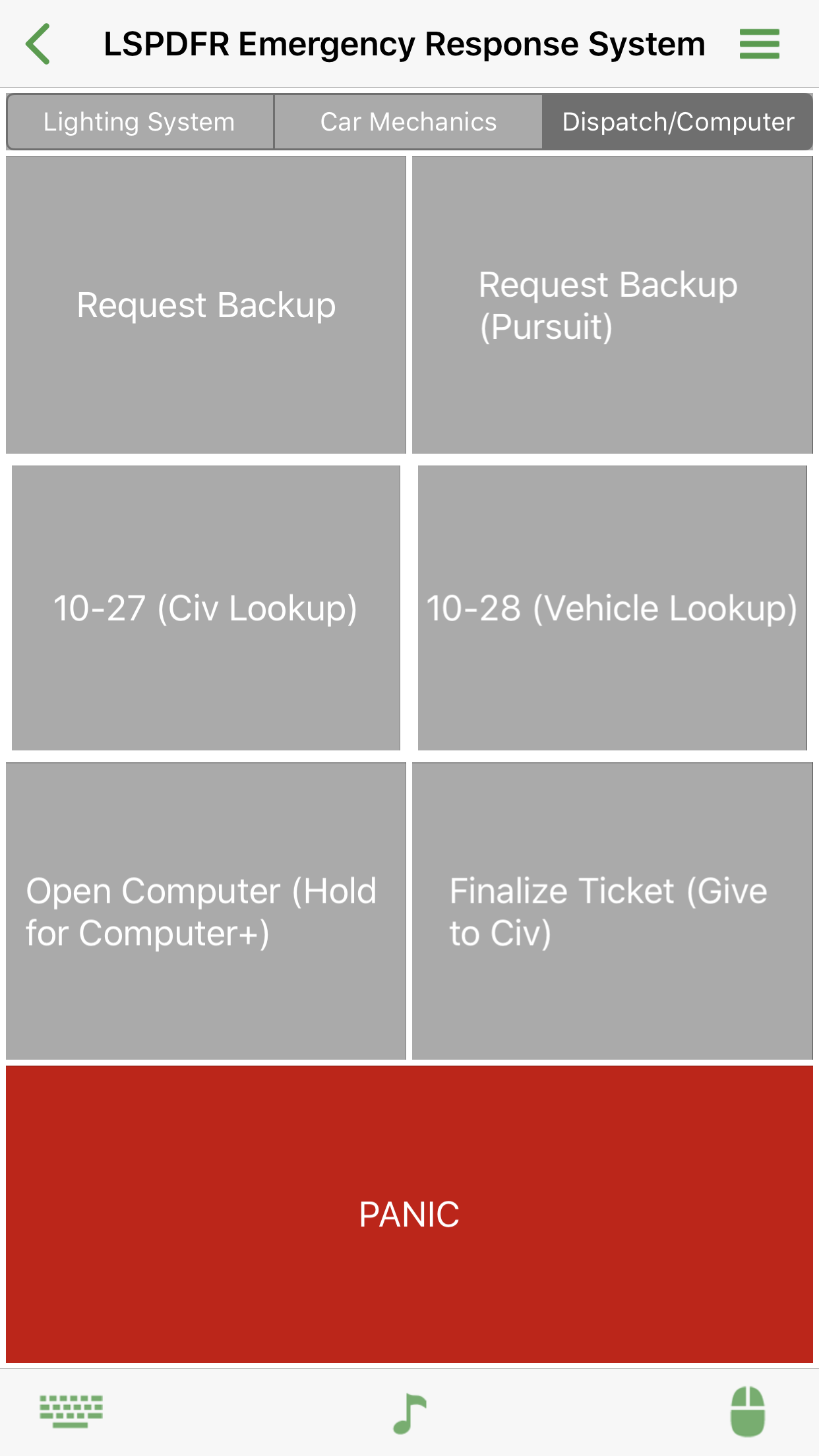Hit the red PANIC button
Image resolution: width=819 pixels, height=1456 pixels.
click(x=409, y=1214)
